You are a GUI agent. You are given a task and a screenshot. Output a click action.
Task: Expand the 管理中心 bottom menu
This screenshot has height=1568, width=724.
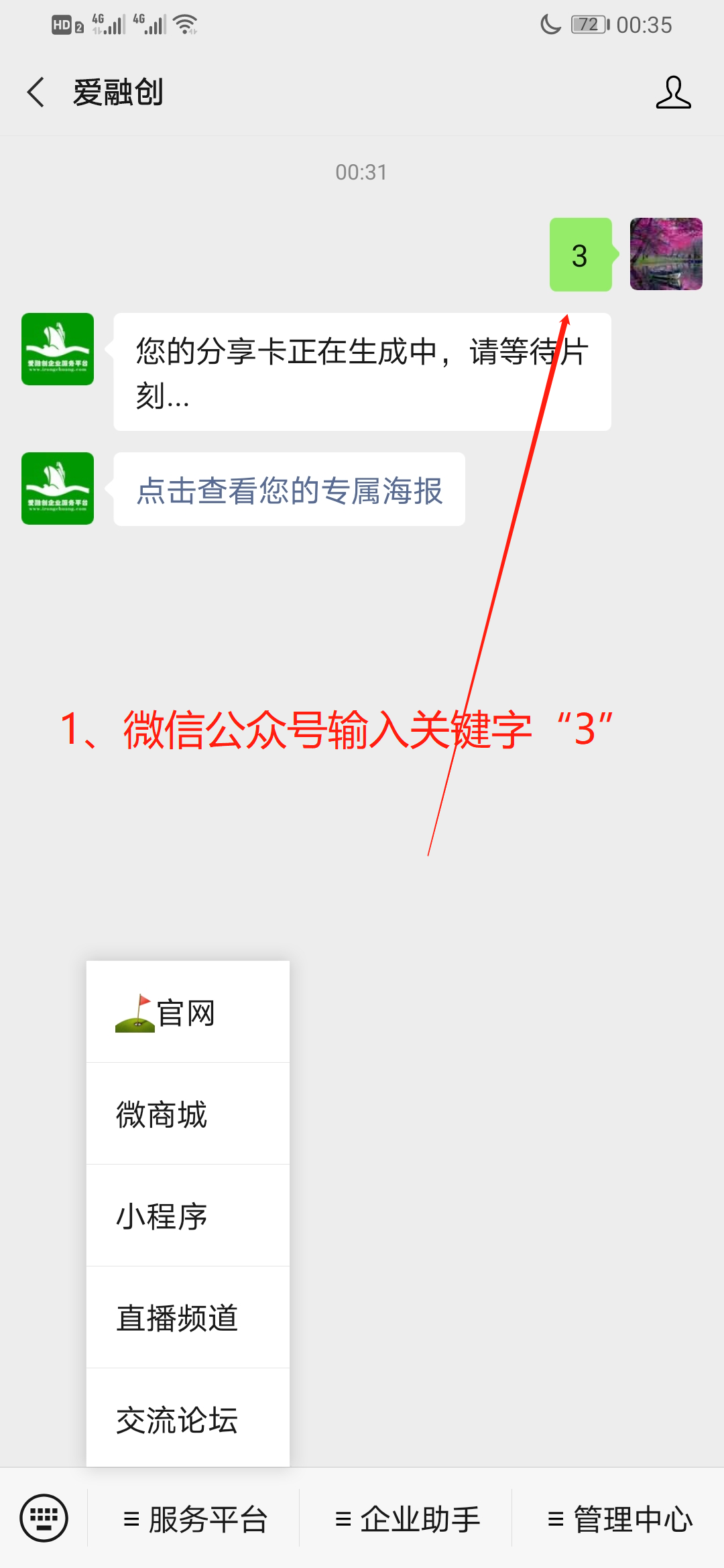click(x=619, y=1519)
